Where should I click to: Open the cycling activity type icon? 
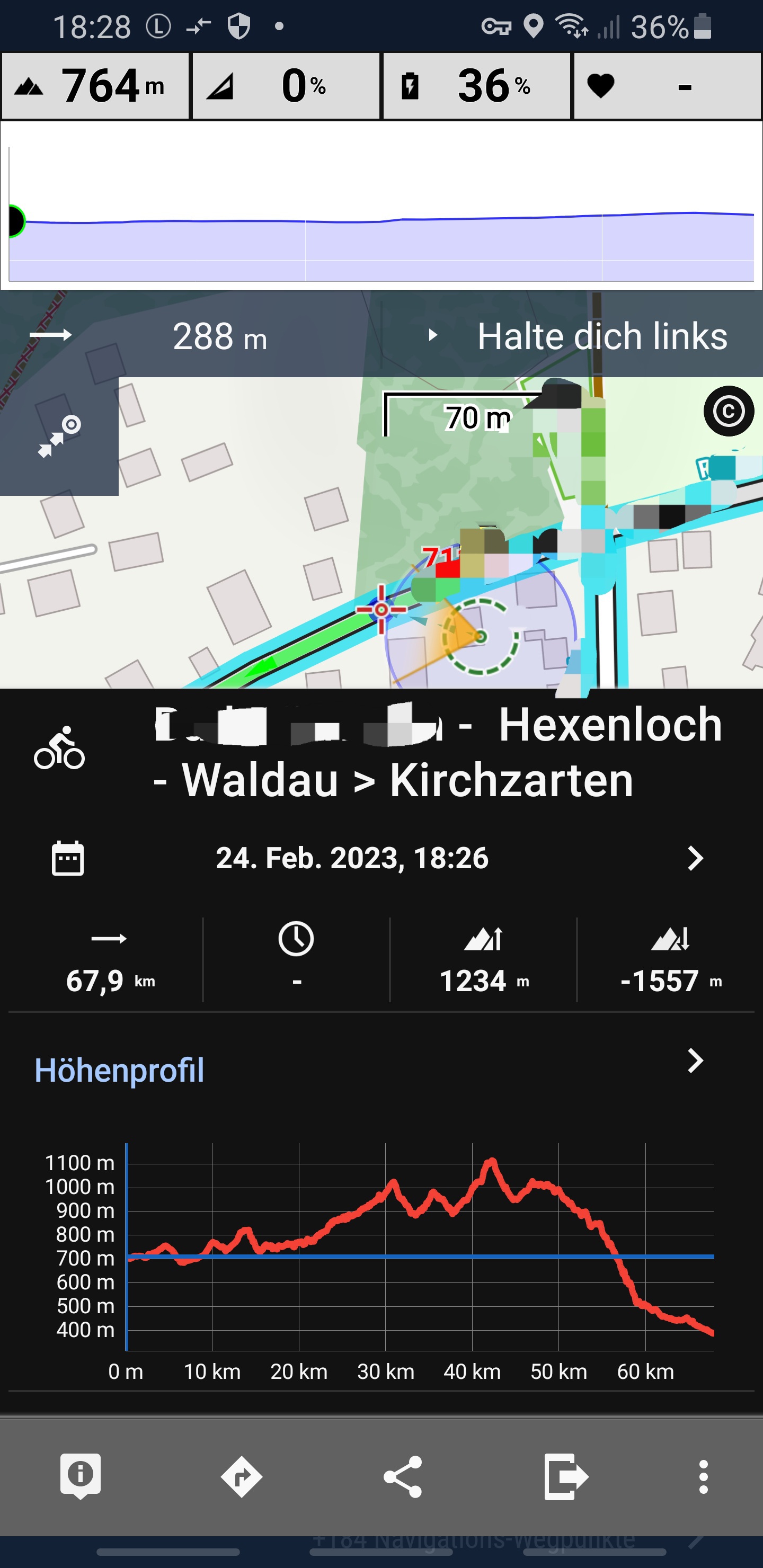pos(60,748)
